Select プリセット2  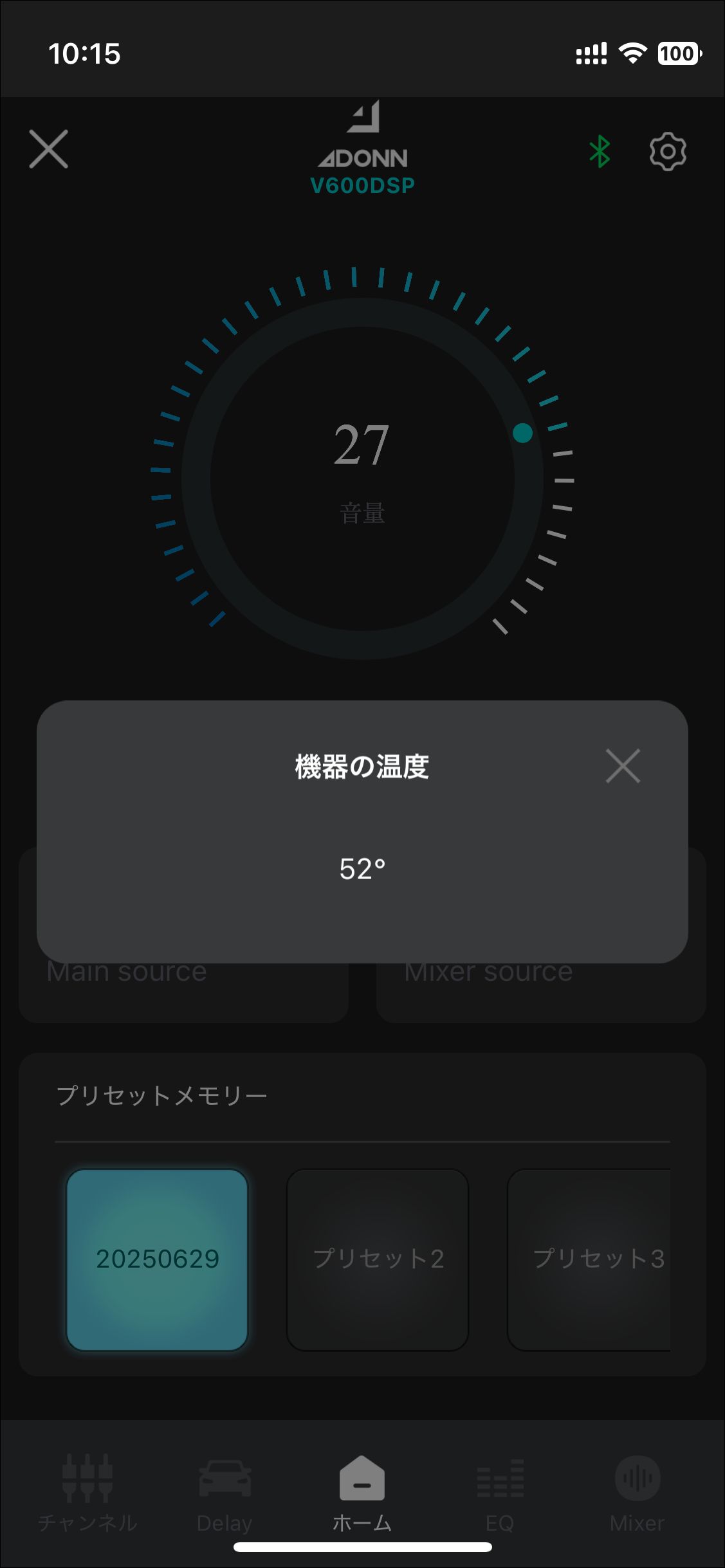pos(378,1260)
